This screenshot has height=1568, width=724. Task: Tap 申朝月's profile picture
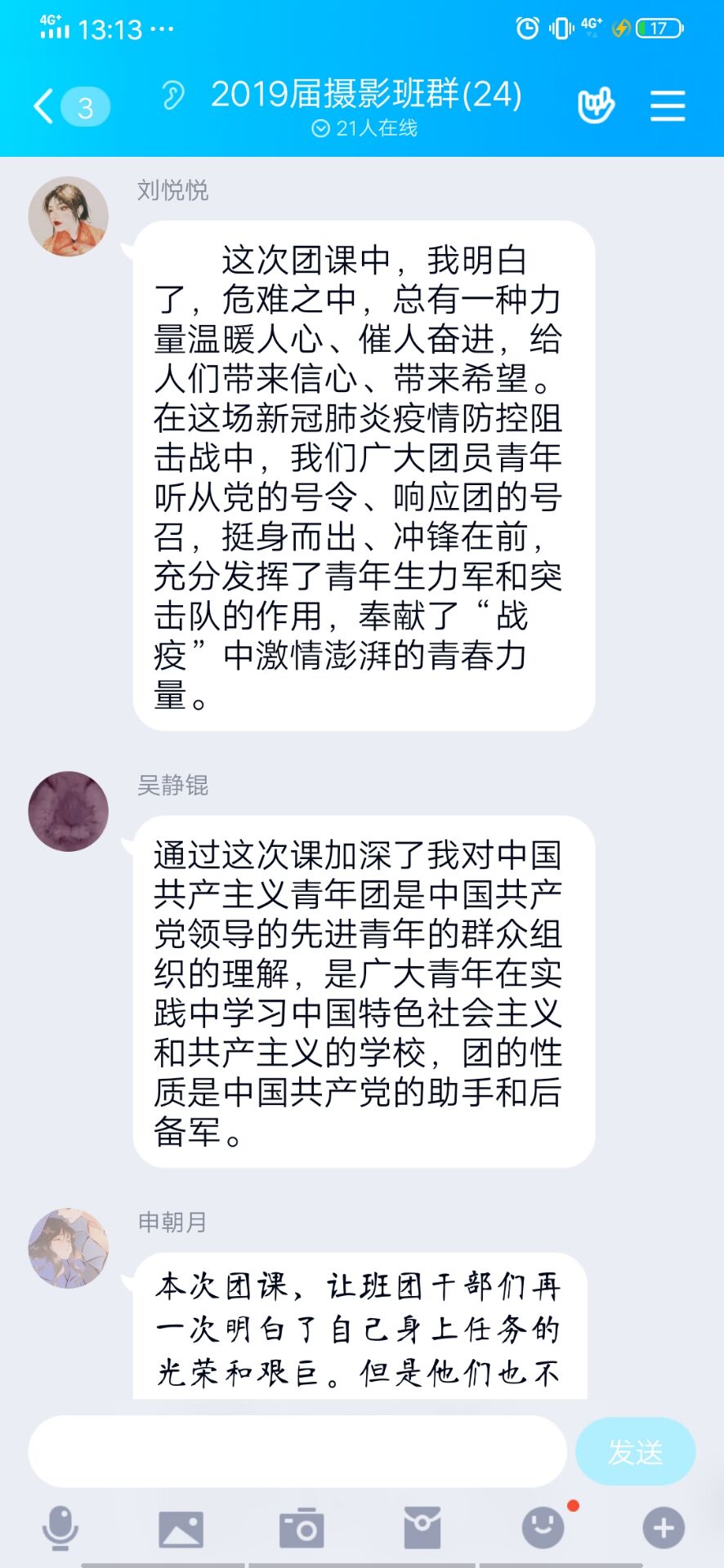pyautogui.click(x=69, y=1248)
